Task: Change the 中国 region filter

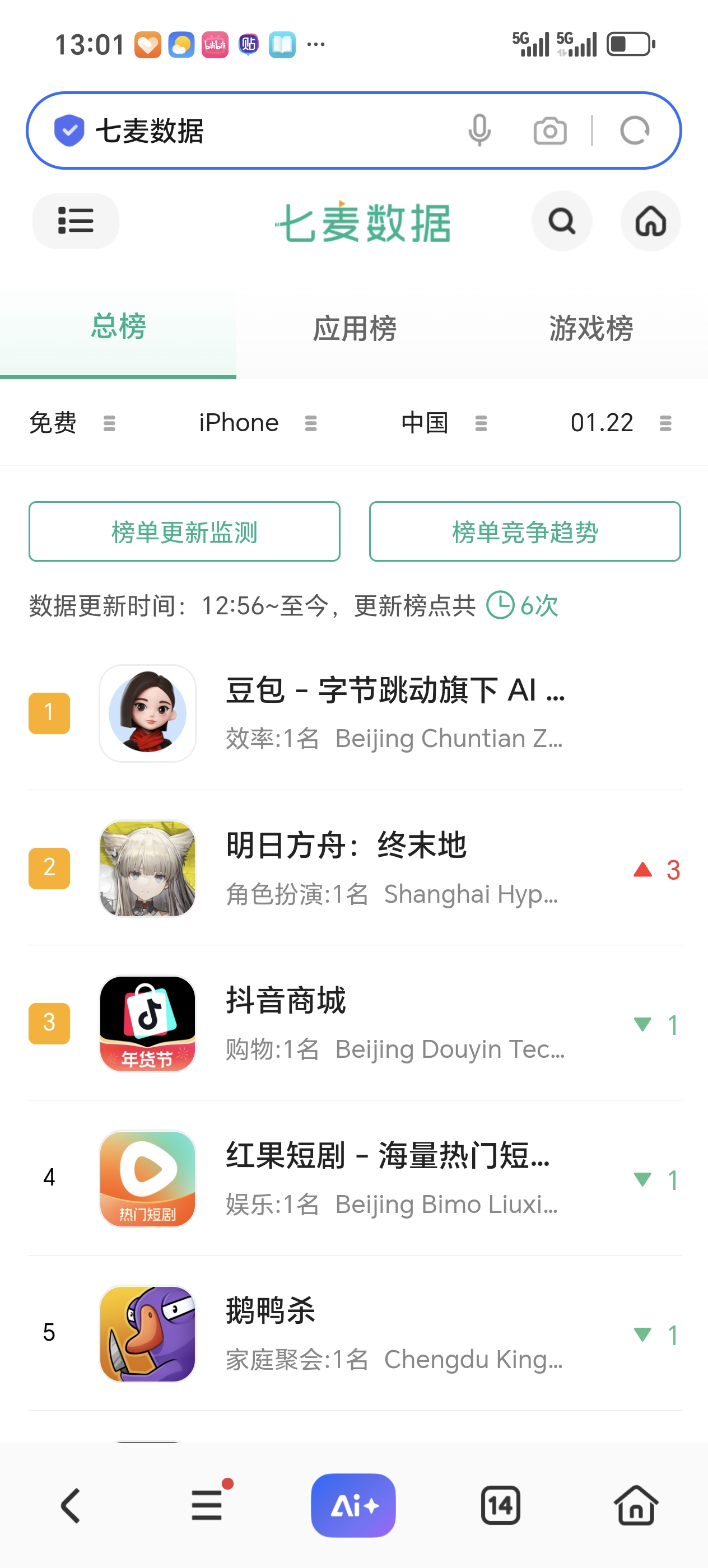Action: coord(444,423)
